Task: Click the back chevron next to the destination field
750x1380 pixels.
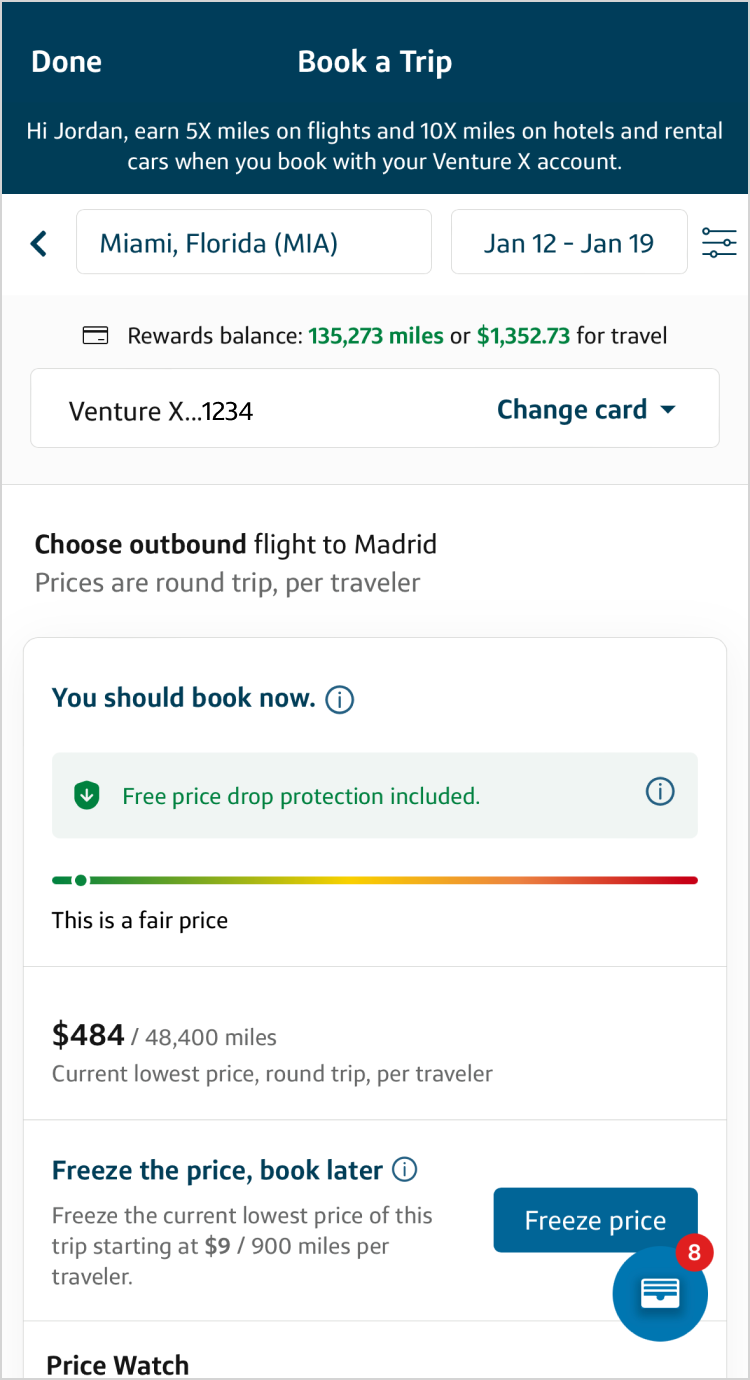Action: 38,242
